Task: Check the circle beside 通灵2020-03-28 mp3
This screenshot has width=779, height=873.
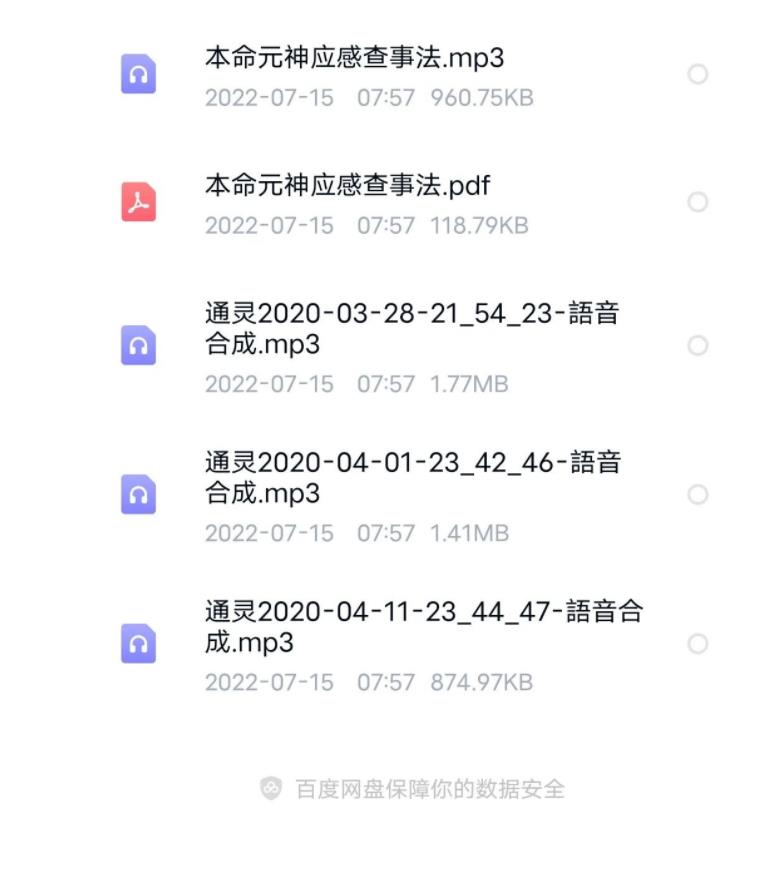Action: coord(698,345)
